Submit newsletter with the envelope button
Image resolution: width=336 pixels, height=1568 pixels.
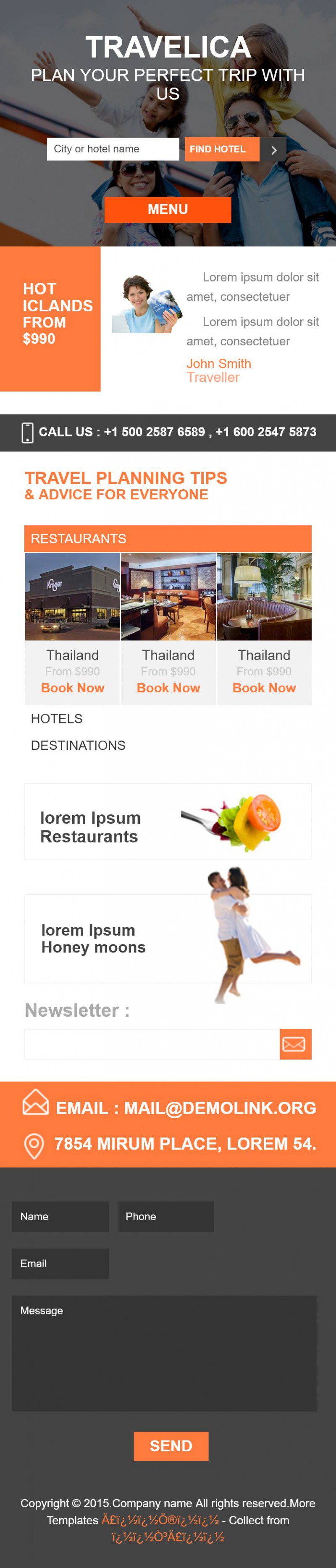click(x=295, y=1044)
